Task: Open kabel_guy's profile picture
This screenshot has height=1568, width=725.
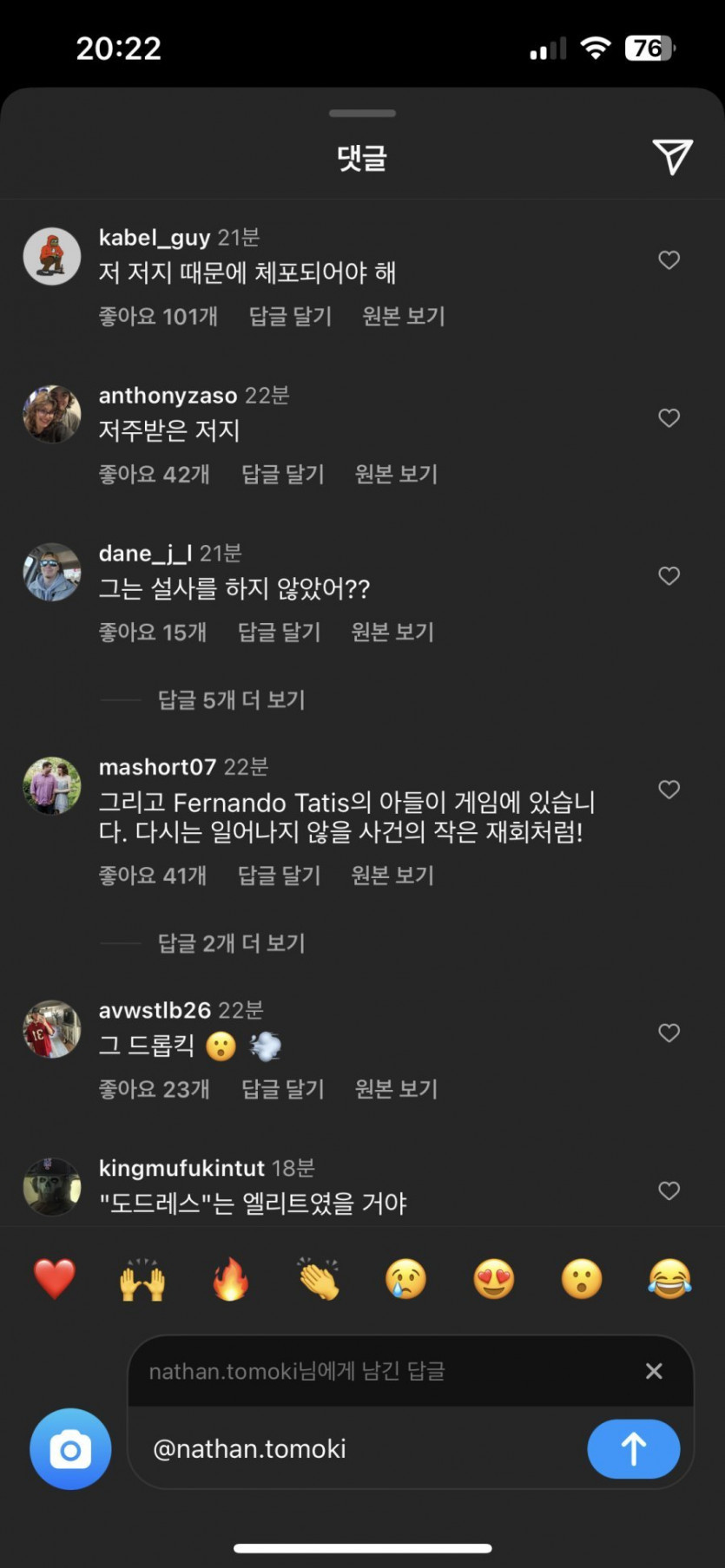Action: coord(52,257)
